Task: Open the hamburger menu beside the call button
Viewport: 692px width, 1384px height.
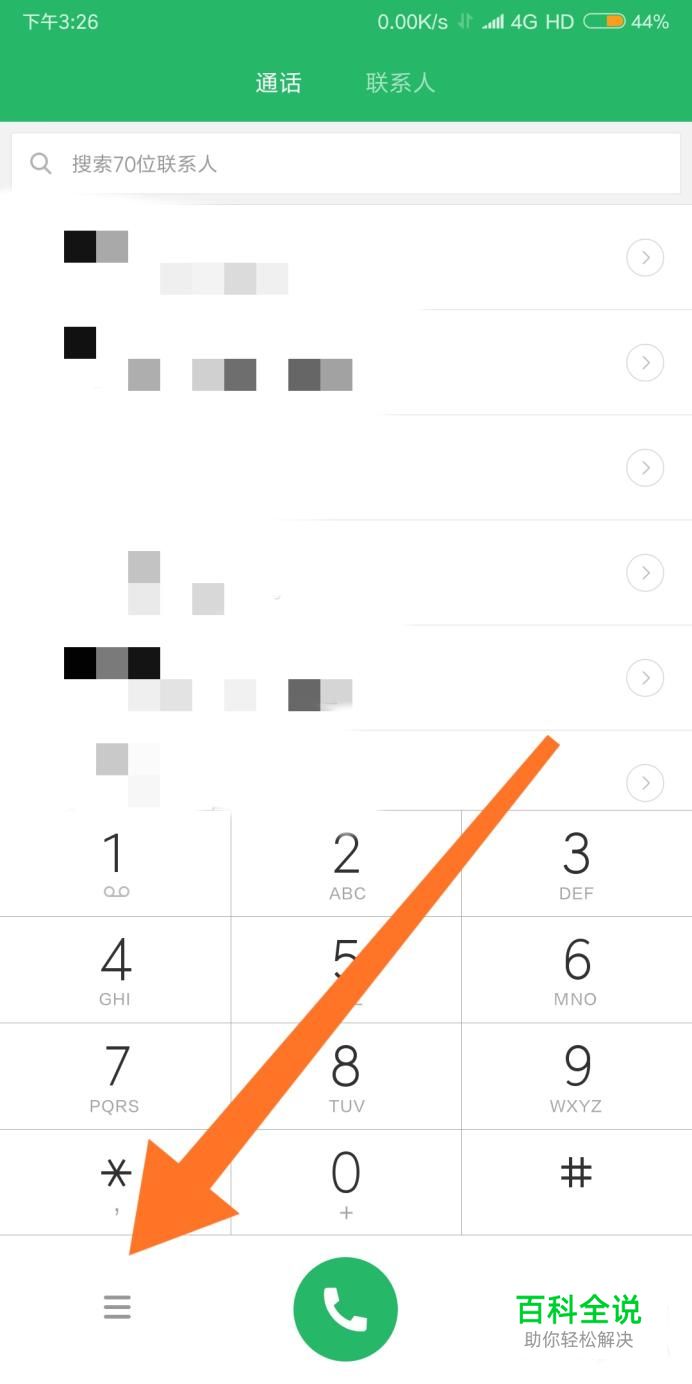Action: point(117,1307)
